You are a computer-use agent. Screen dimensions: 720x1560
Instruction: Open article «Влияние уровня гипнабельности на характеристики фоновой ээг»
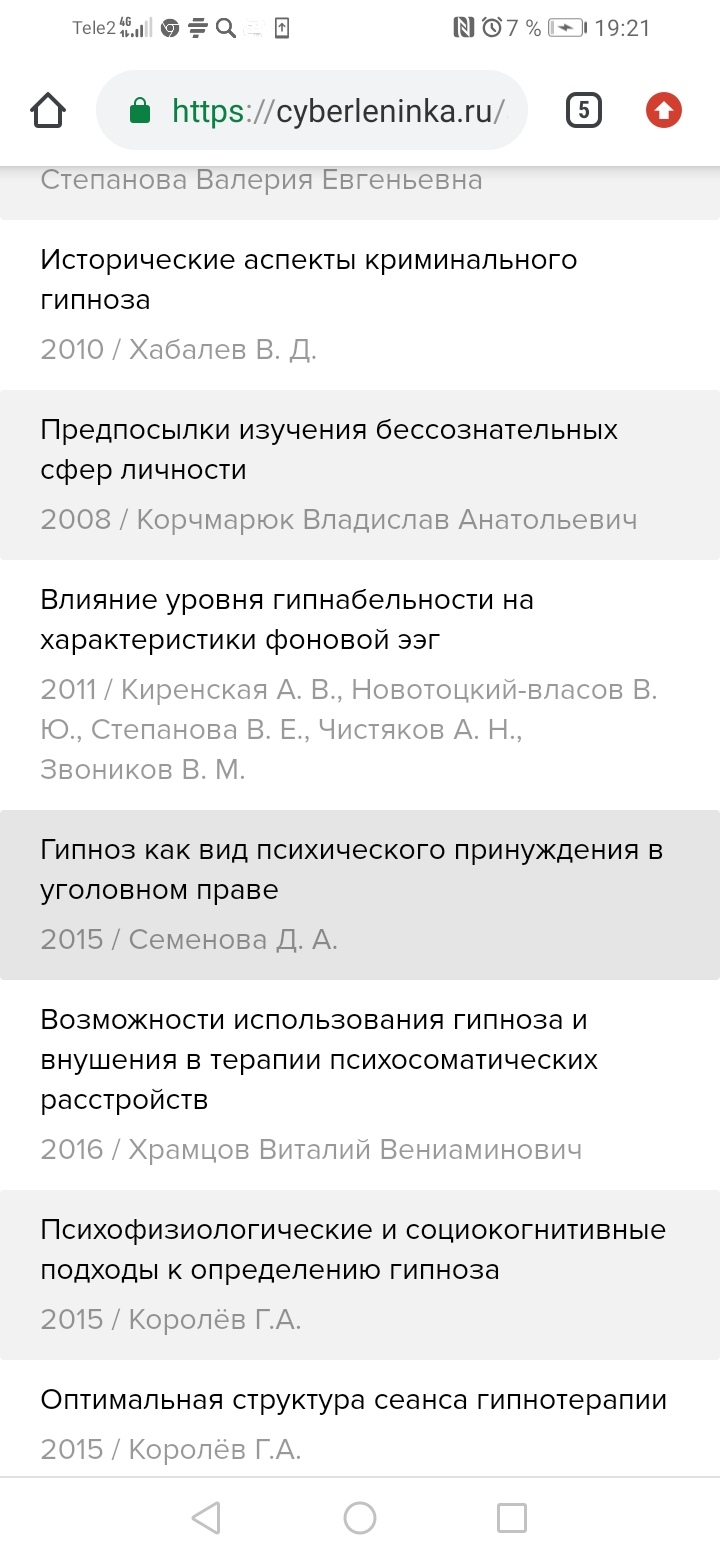(287, 620)
